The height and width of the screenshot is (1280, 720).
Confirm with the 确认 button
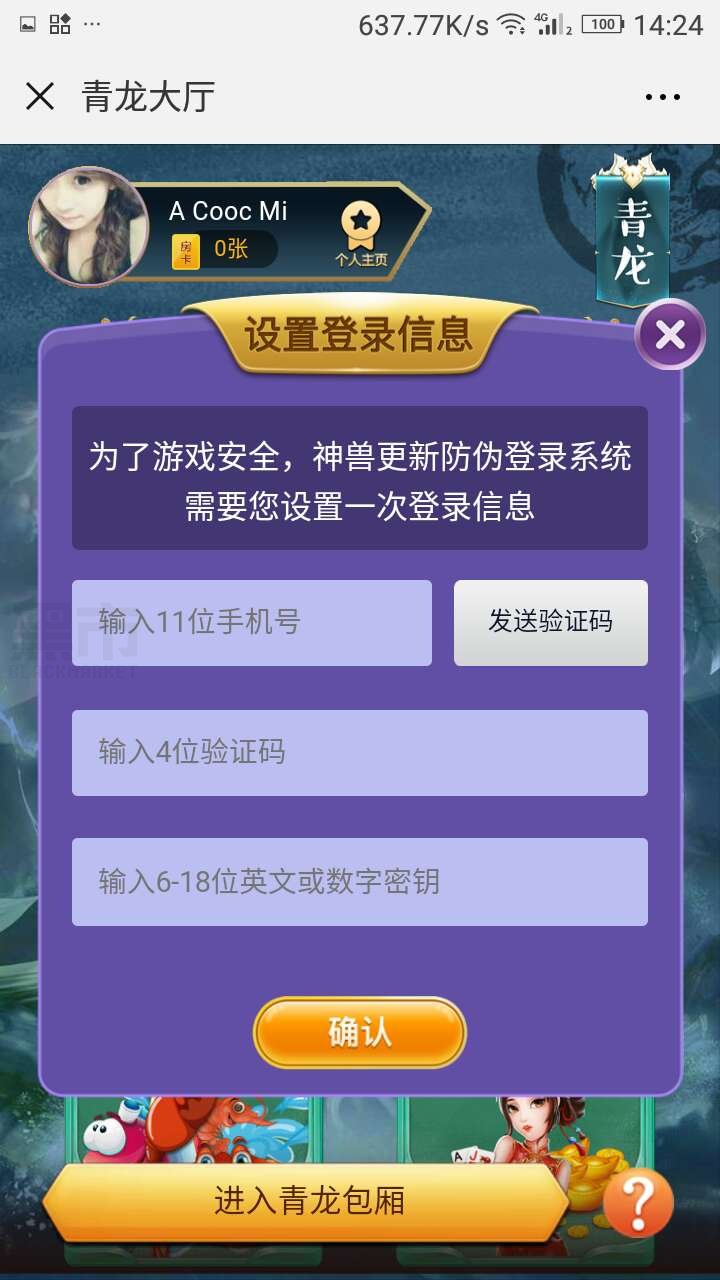[x=360, y=1032]
